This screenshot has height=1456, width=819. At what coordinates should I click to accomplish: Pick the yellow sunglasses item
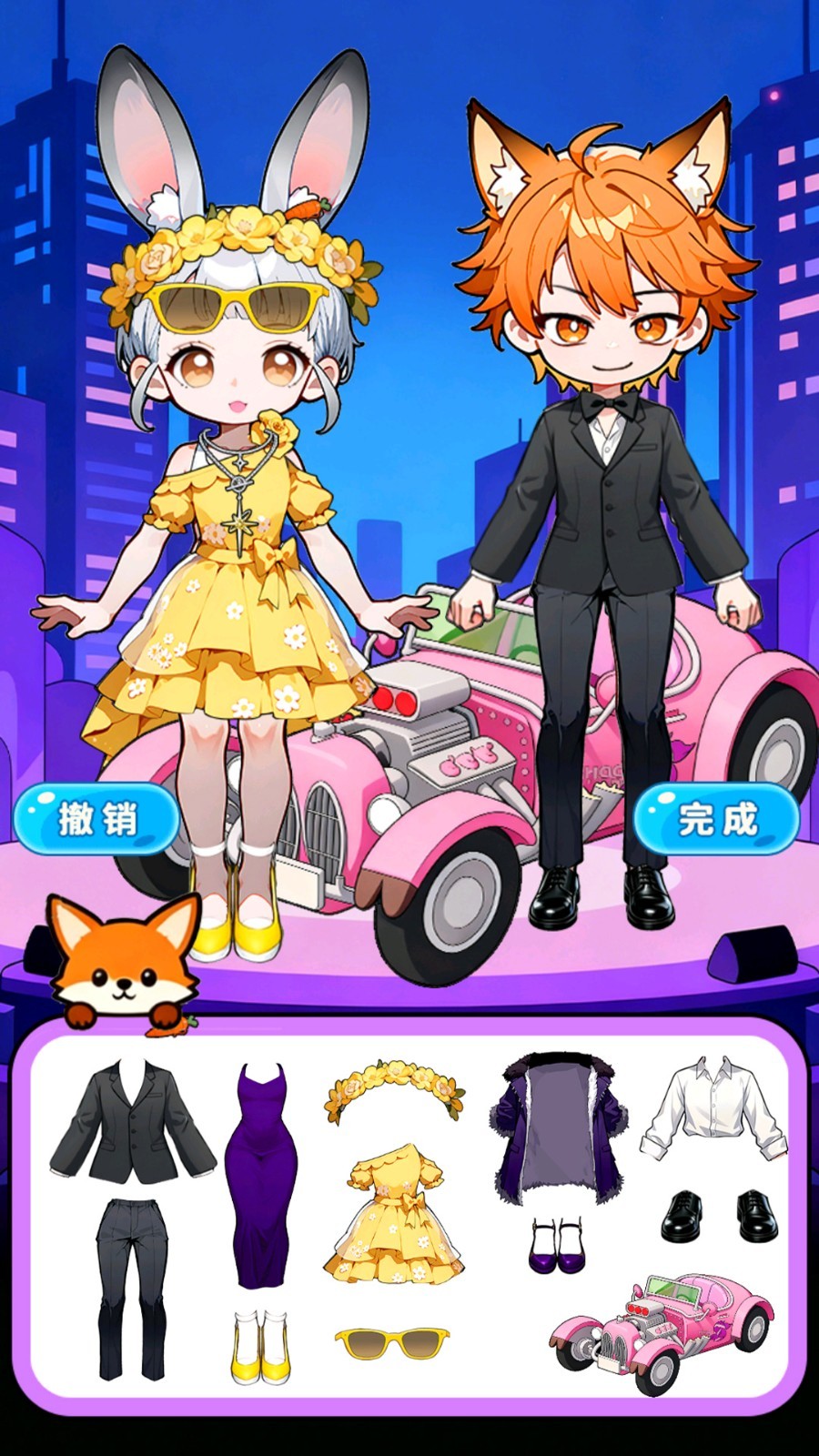392,1344
